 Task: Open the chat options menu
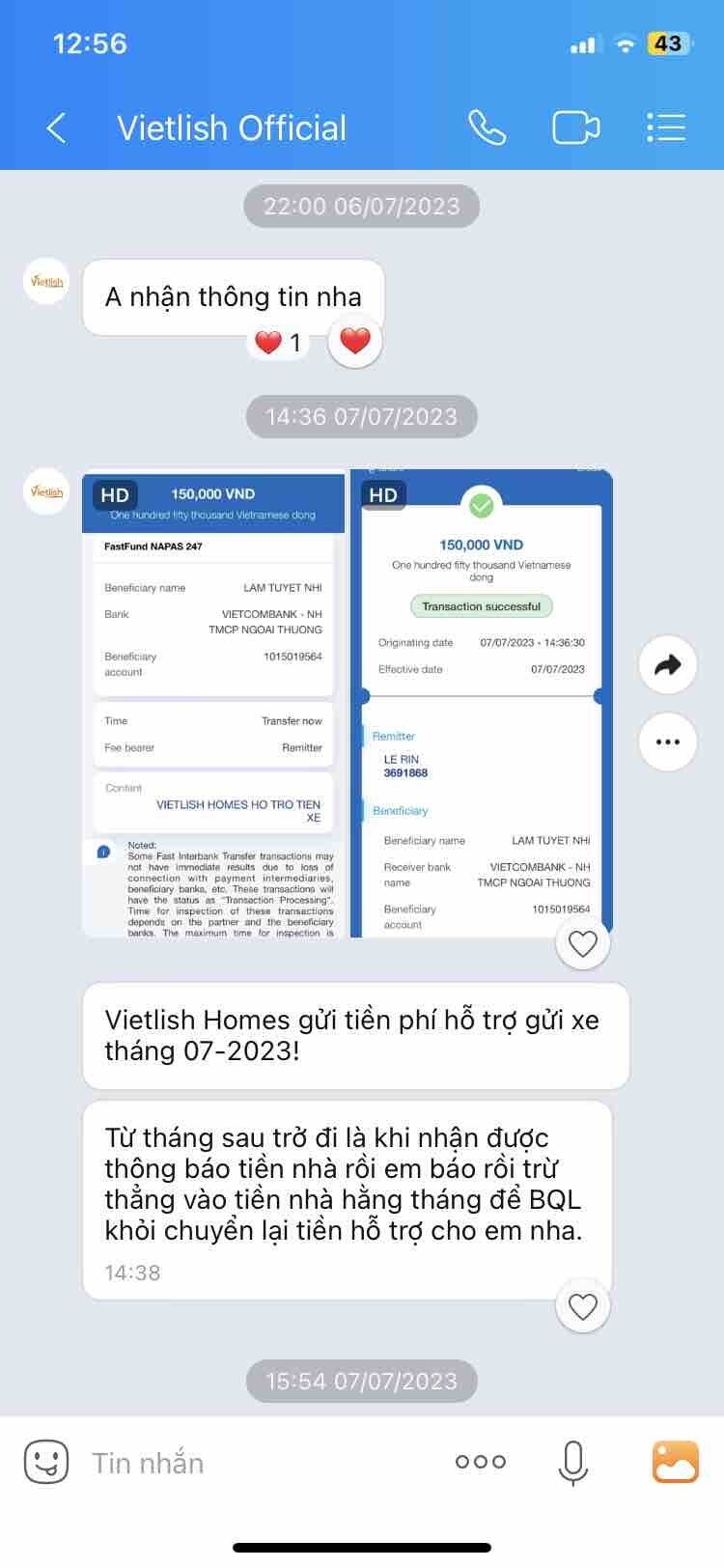pyautogui.click(x=665, y=127)
